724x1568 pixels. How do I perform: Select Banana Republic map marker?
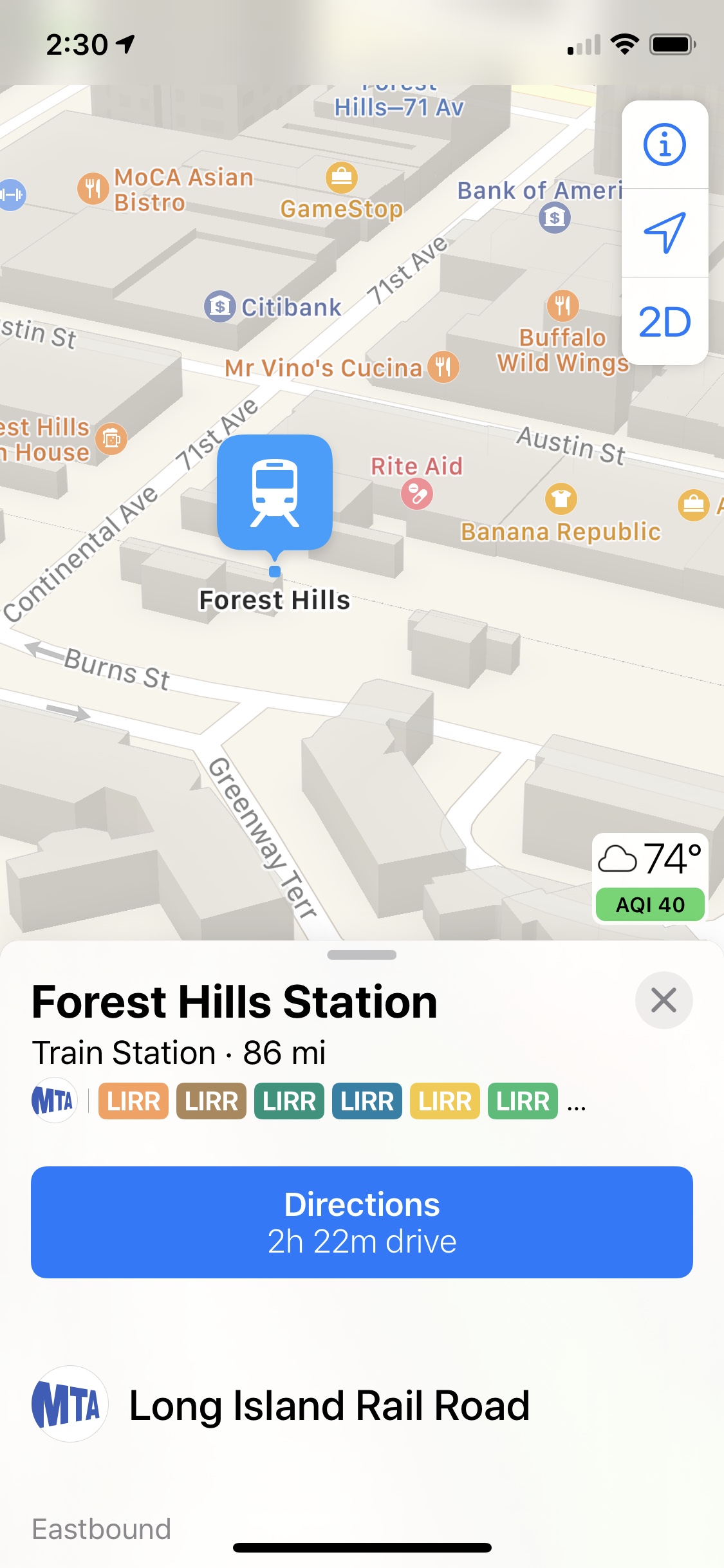561,499
